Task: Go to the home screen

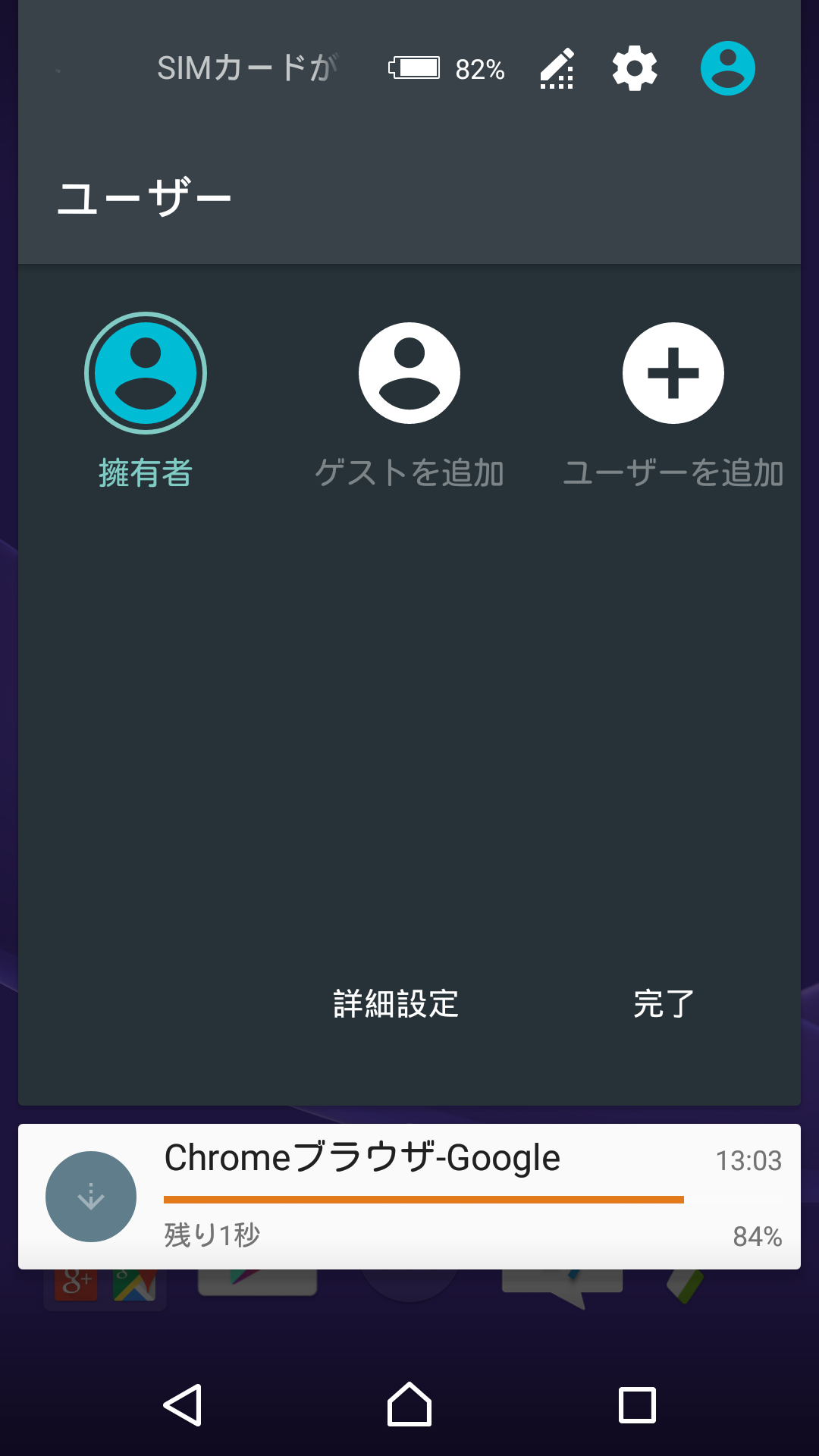Action: (x=409, y=1404)
